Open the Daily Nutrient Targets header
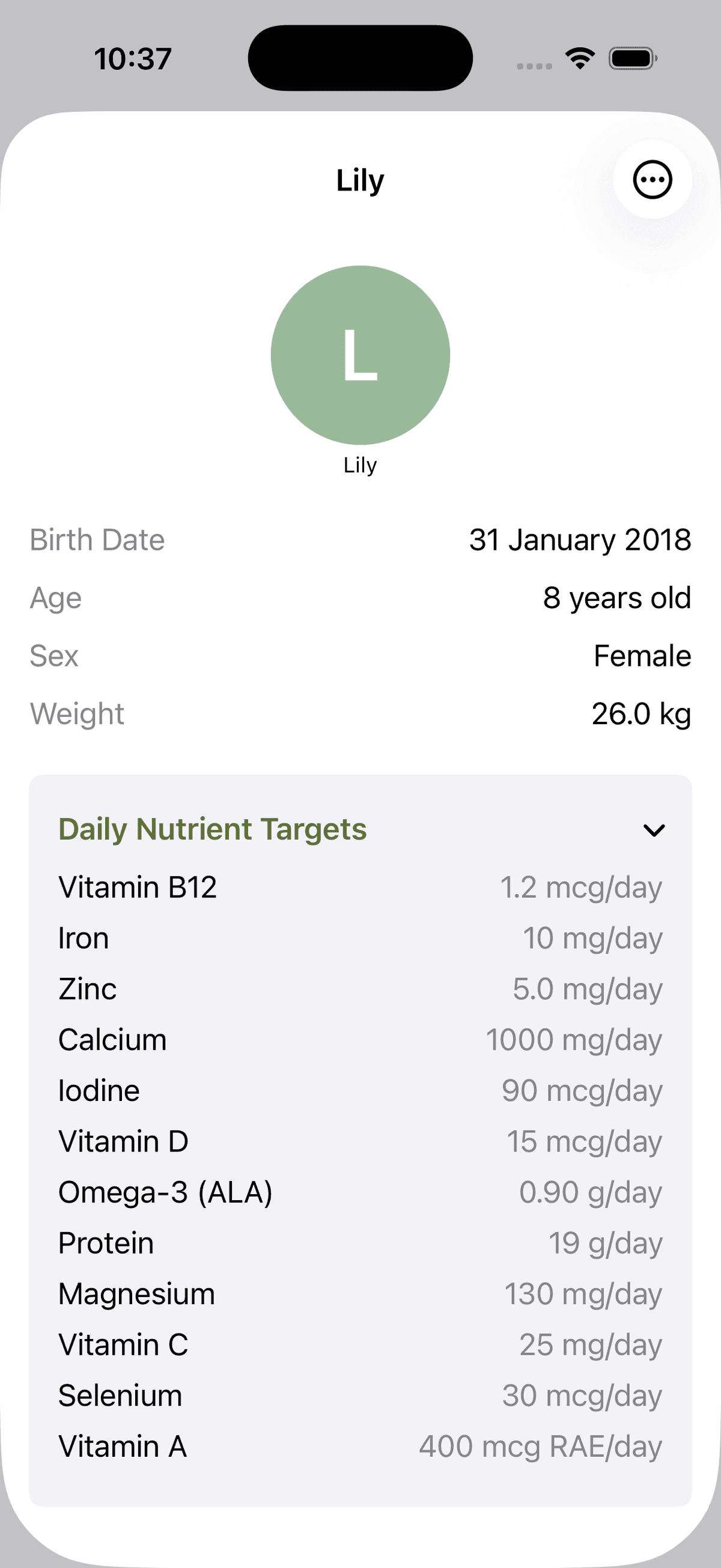This screenshot has width=721, height=1568. click(x=211, y=828)
